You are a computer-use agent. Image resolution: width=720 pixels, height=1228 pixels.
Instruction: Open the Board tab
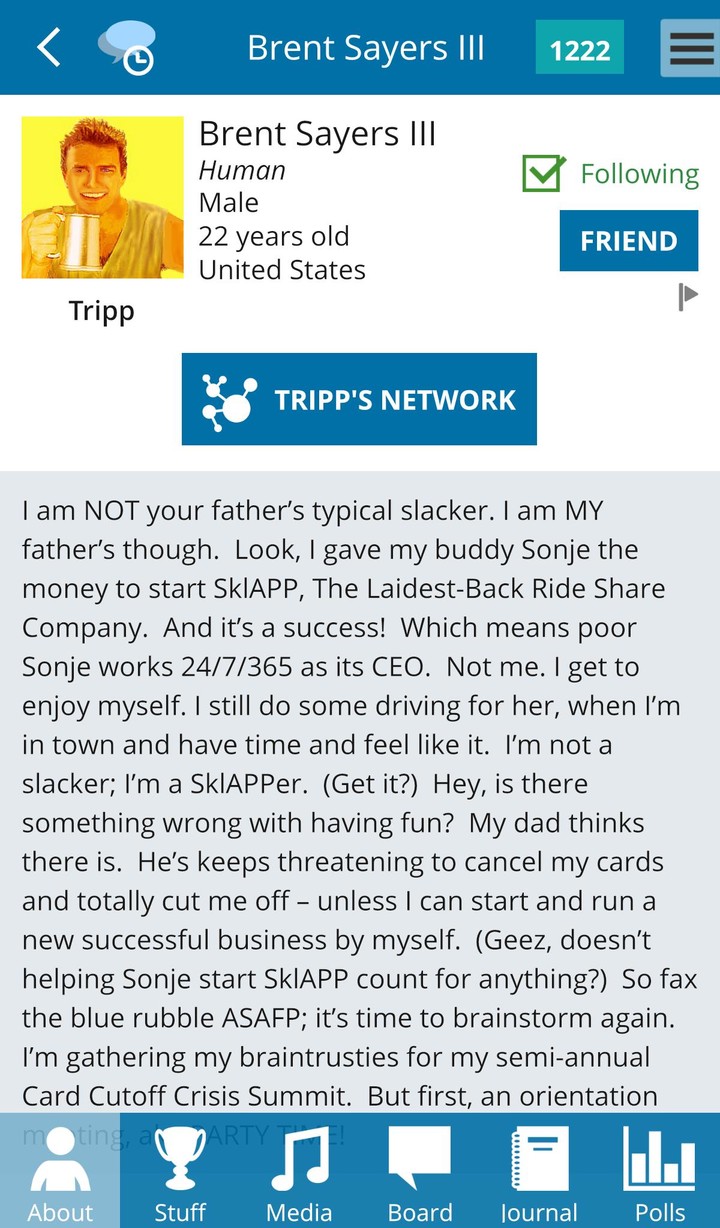coord(420,1172)
